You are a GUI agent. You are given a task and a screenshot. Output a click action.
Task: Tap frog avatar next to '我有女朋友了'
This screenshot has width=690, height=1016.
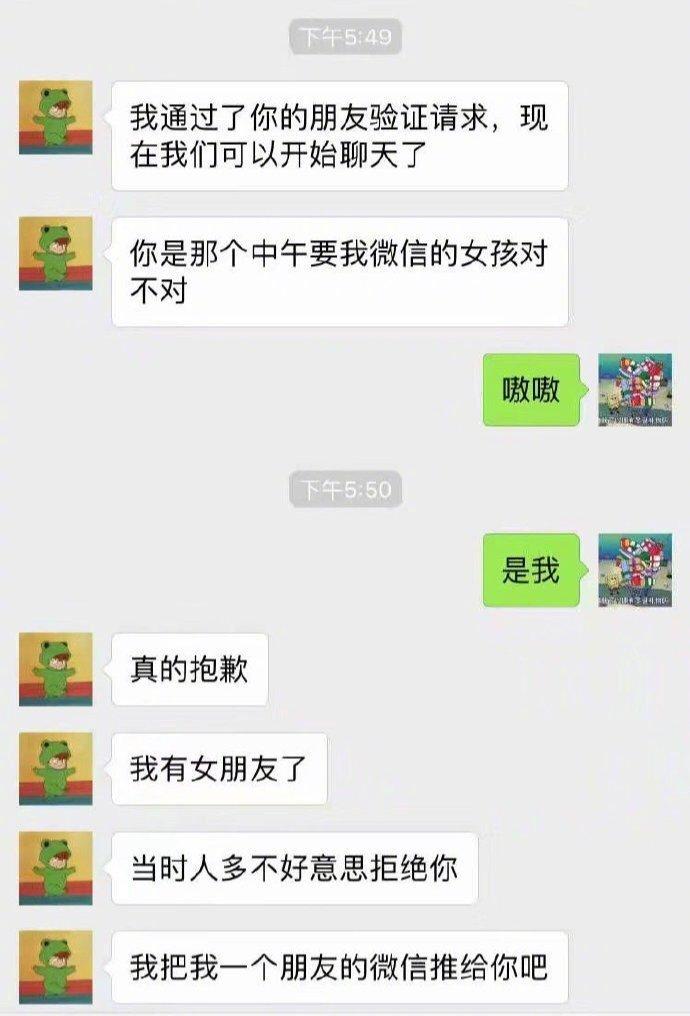pyautogui.click(x=55, y=768)
